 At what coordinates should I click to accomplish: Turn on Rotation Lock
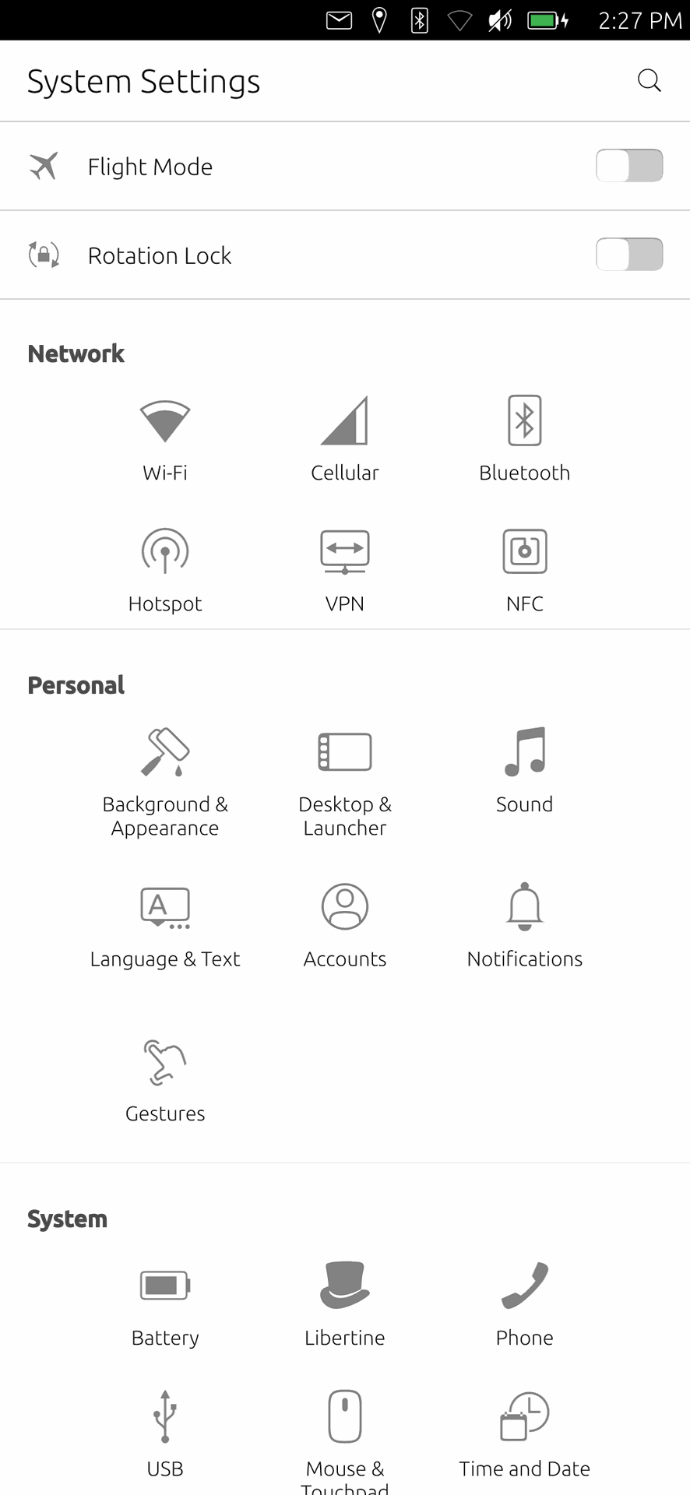(629, 255)
